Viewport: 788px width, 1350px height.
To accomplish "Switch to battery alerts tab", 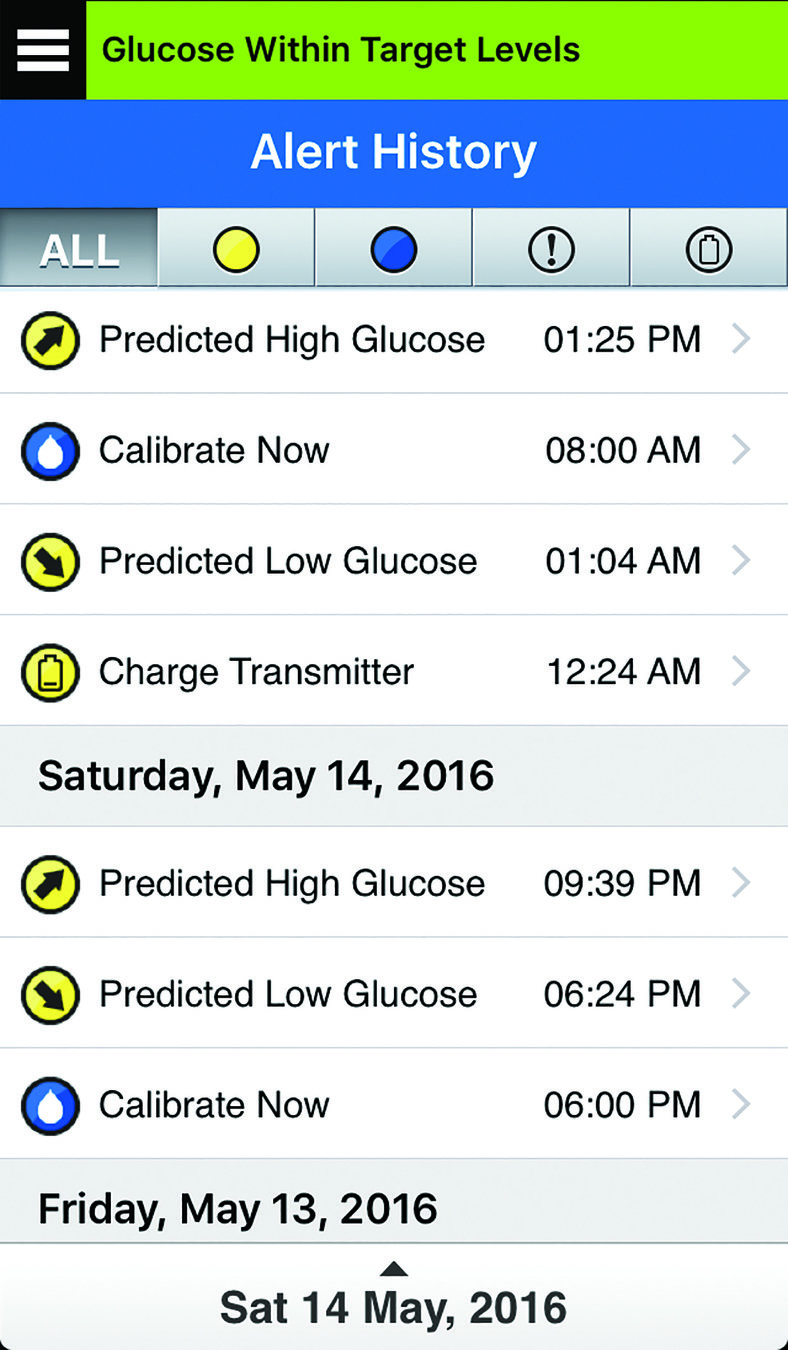I will point(709,249).
